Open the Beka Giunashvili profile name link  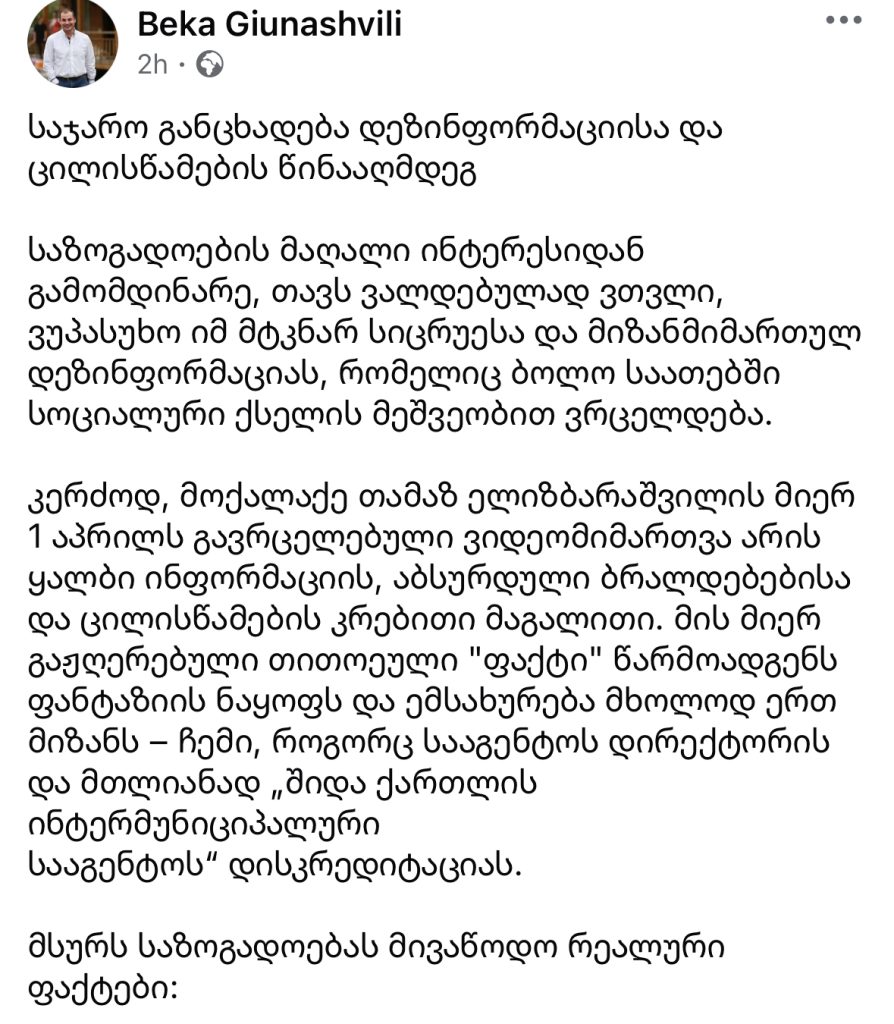(x=268, y=23)
